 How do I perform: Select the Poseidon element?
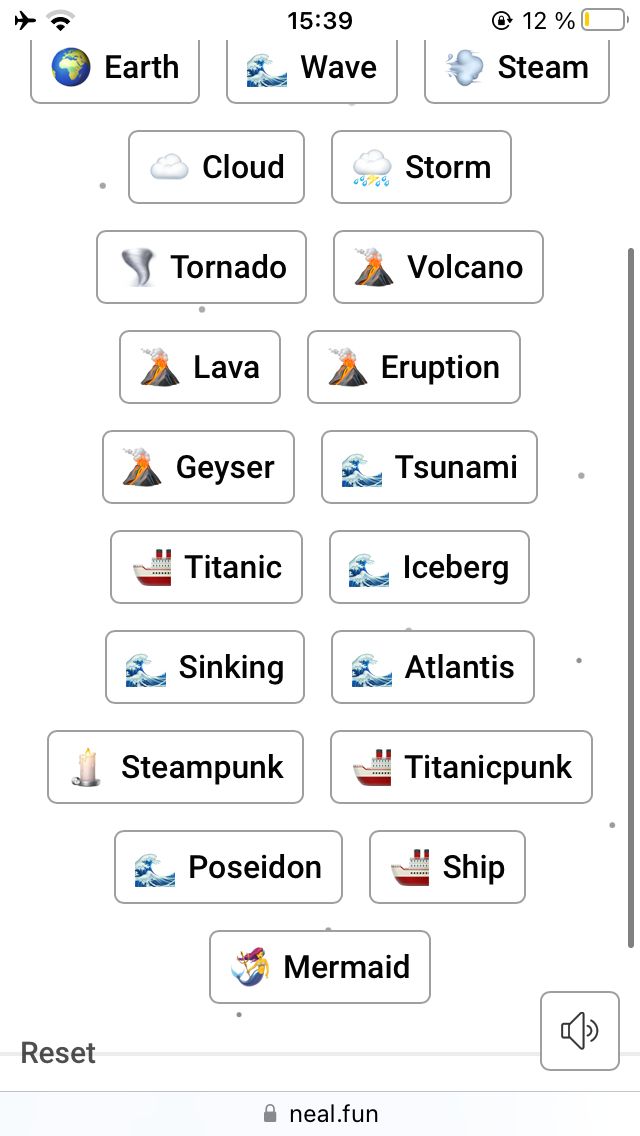[228, 867]
